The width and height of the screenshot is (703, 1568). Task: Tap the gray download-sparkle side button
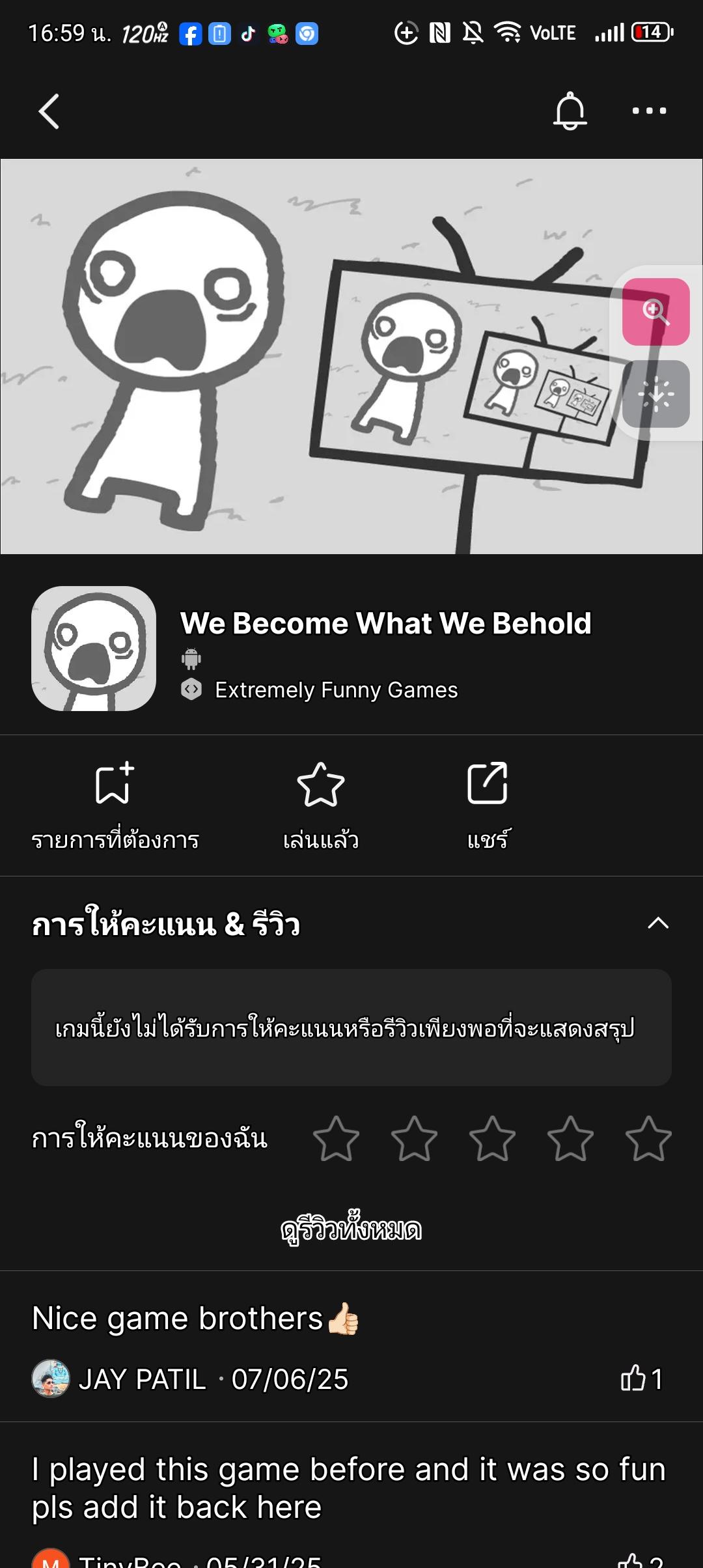pos(655,394)
